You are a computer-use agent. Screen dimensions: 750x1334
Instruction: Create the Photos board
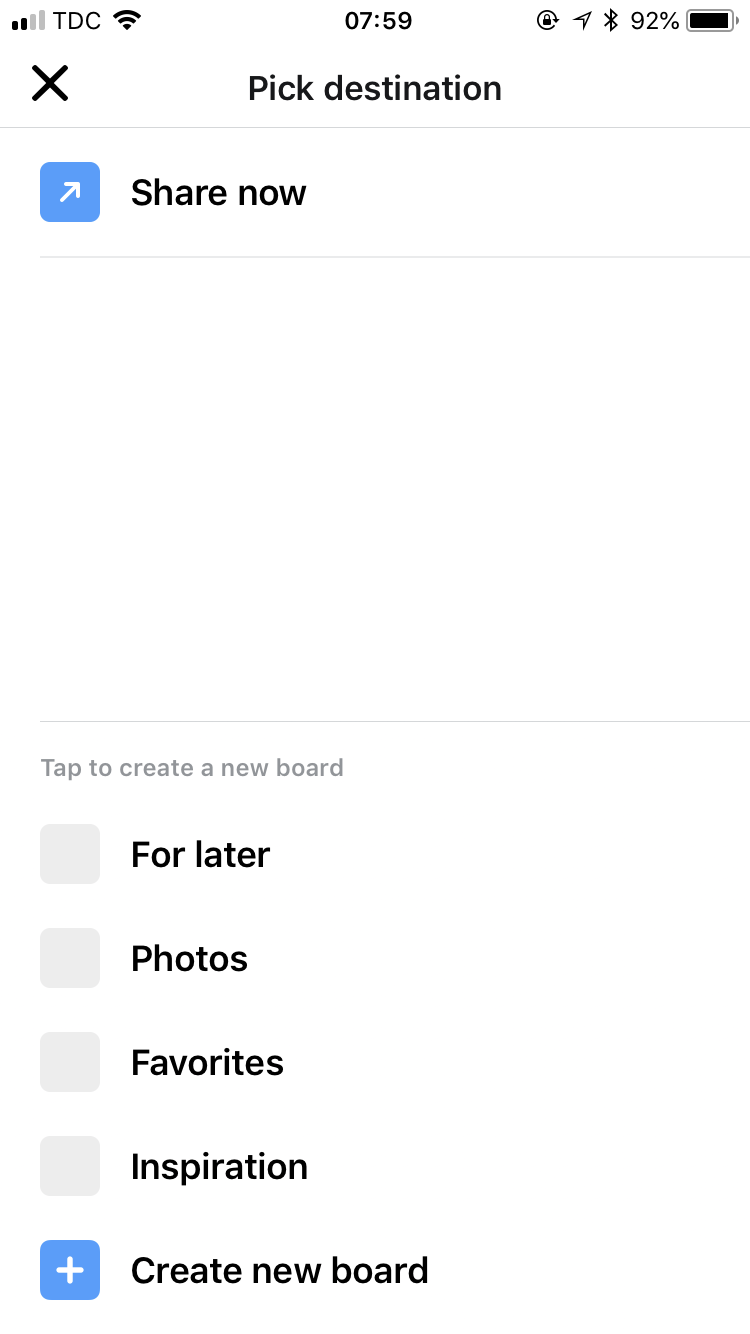395,958
